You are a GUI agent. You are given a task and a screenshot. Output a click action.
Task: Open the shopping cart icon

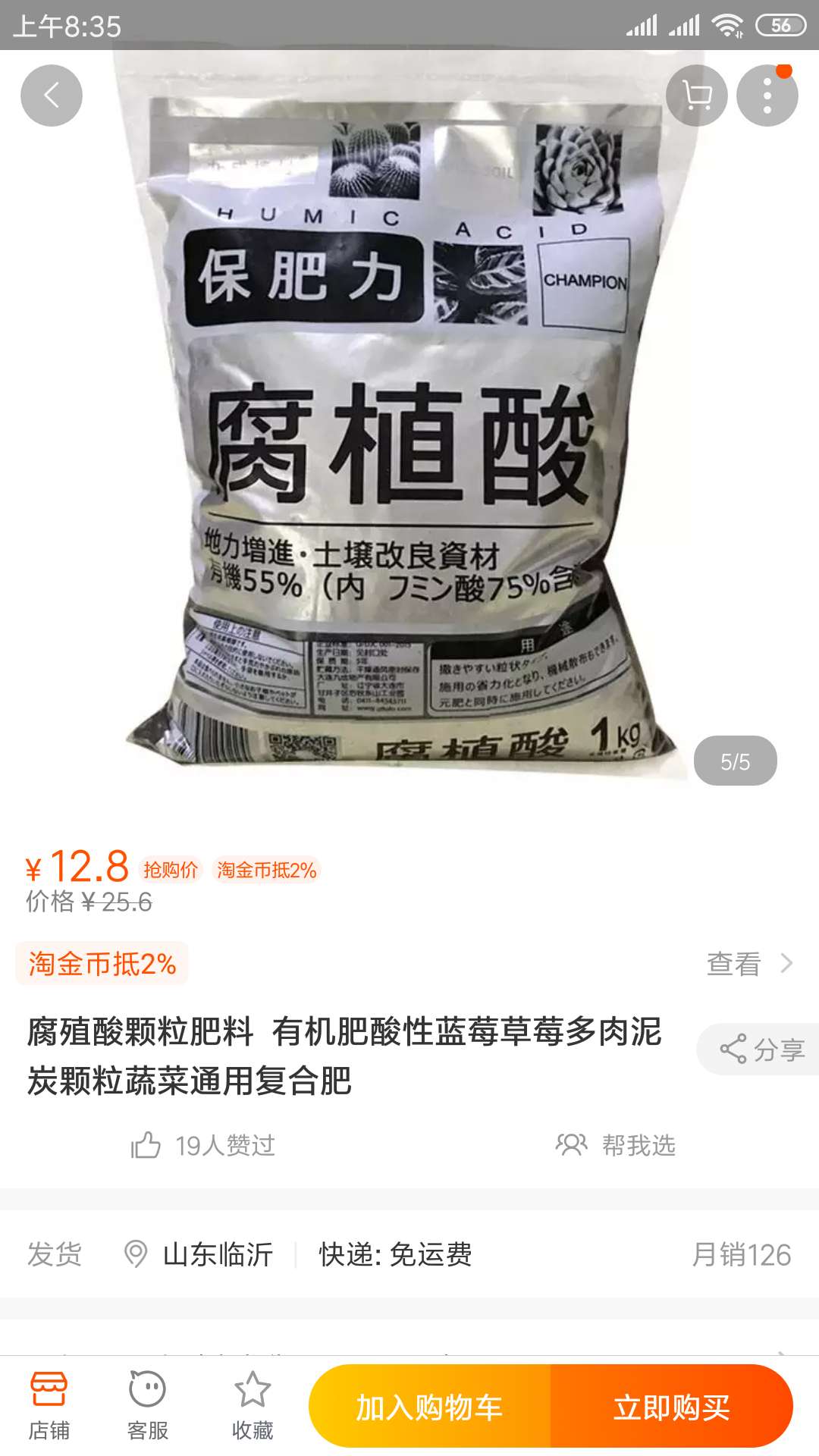tap(697, 96)
